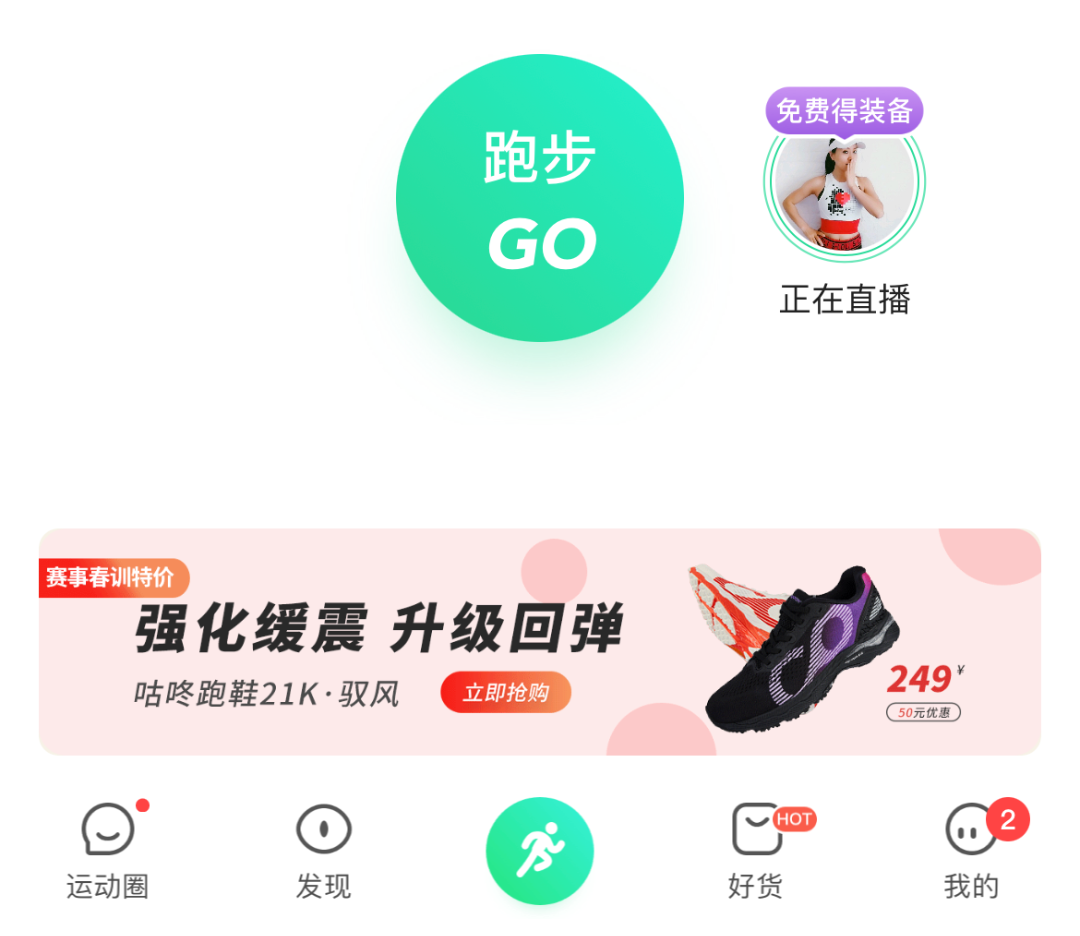Select the center running tab icon

[540, 851]
